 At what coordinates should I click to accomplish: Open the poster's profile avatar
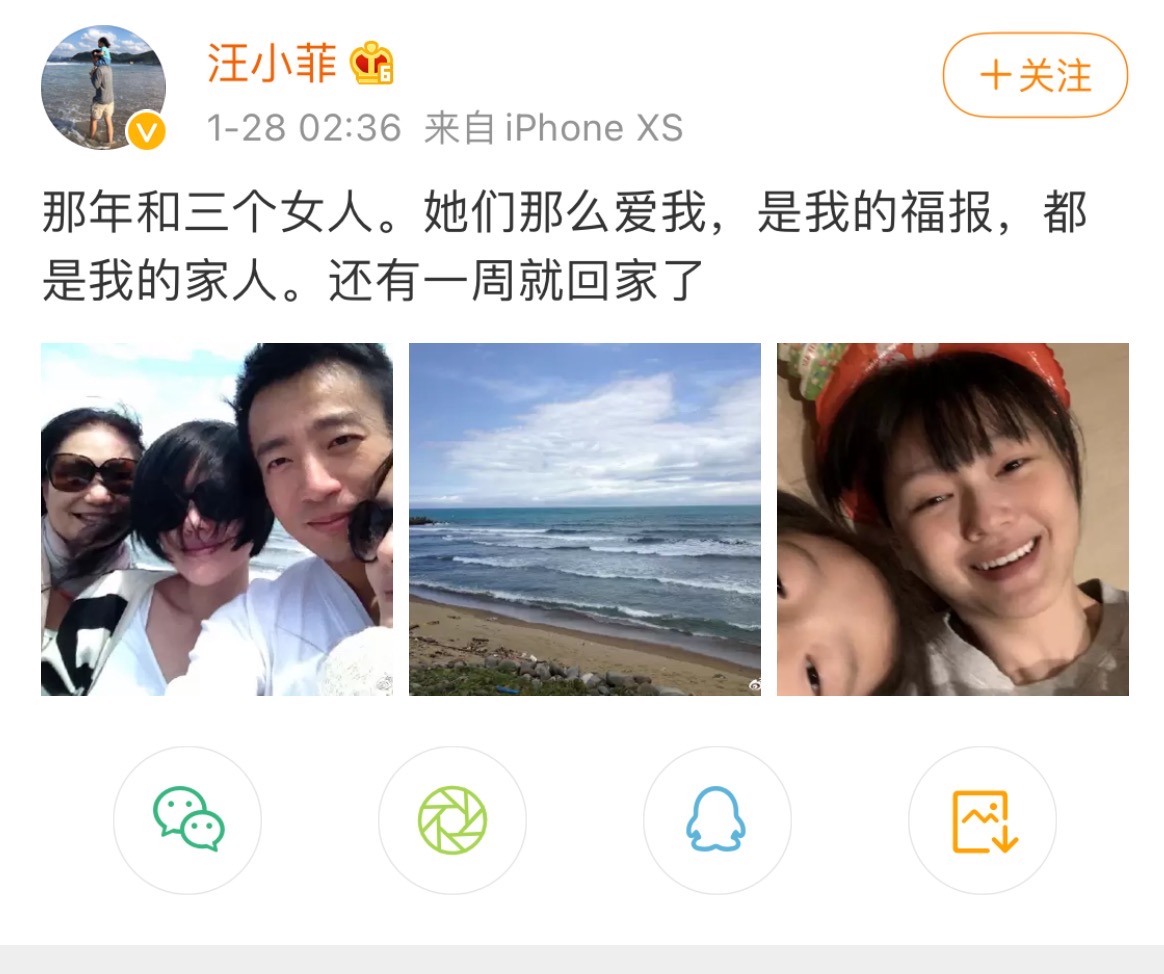[103, 88]
